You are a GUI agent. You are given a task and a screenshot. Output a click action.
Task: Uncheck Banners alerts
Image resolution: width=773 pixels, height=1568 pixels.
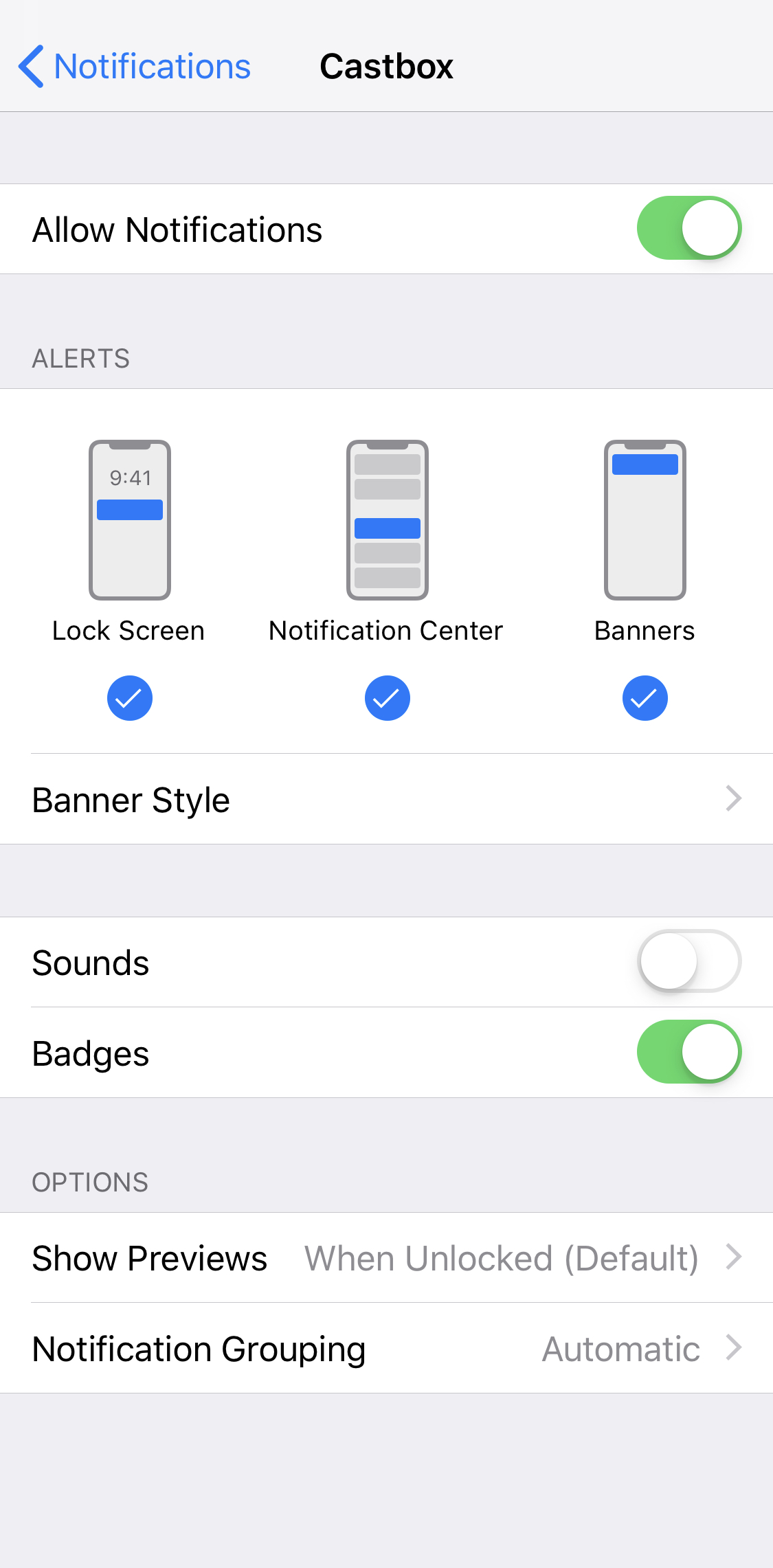645,698
